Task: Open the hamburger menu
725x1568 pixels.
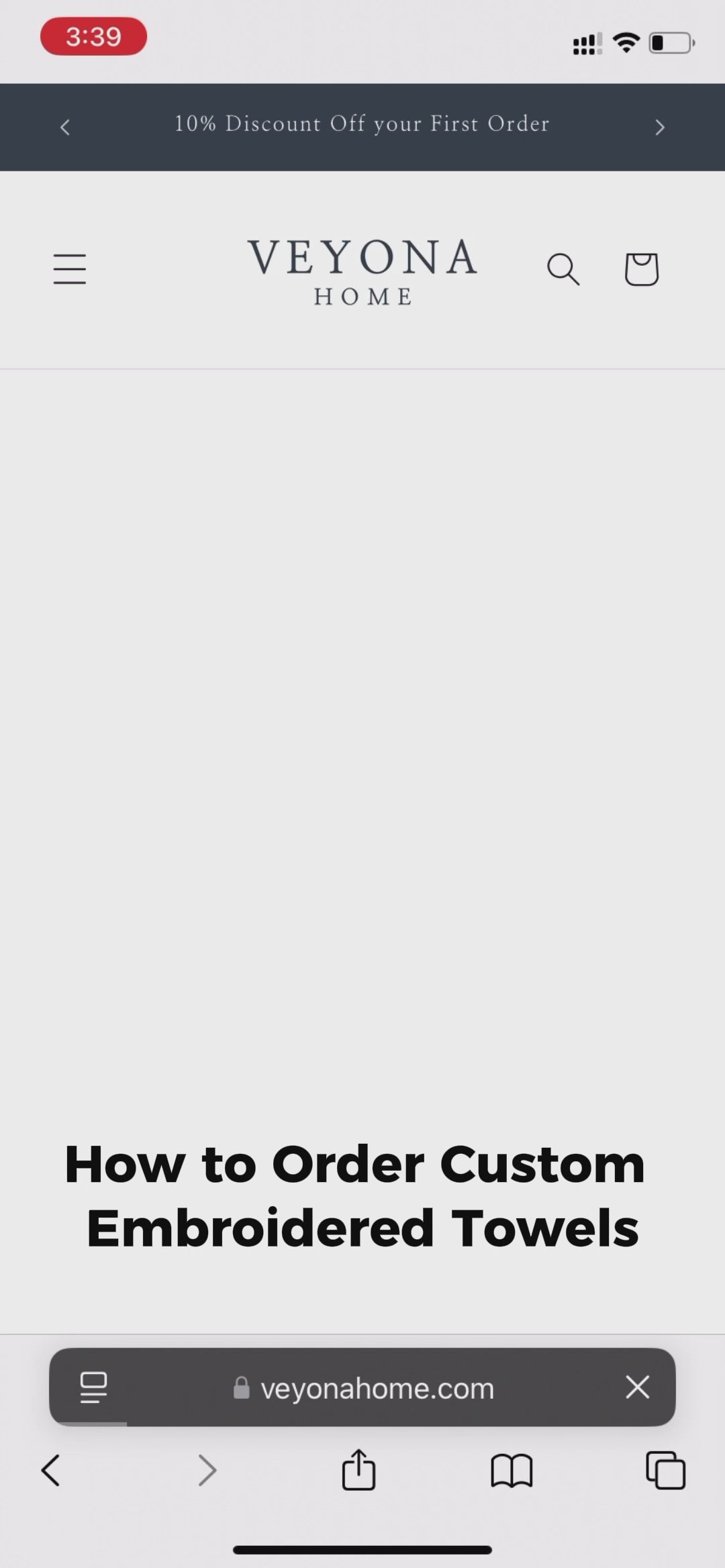Action: [x=70, y=269]
